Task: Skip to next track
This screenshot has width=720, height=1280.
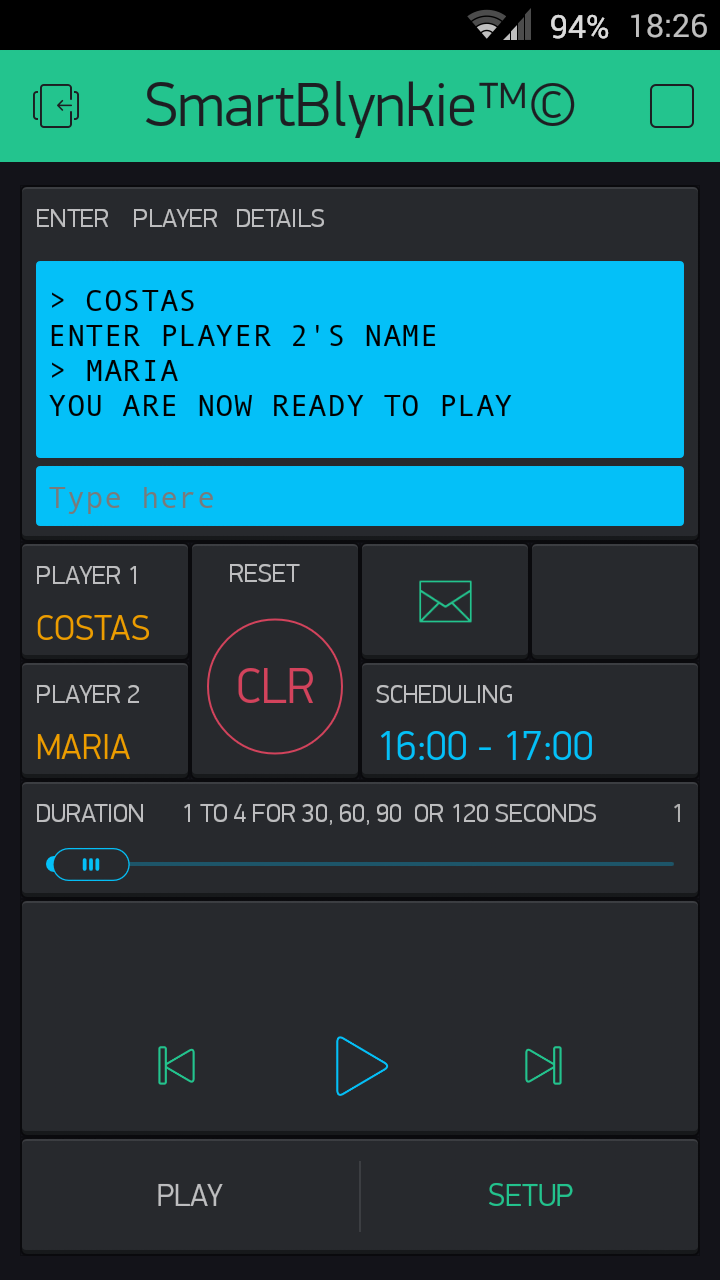Action: pyautogui.click(x=544, y=1065)
